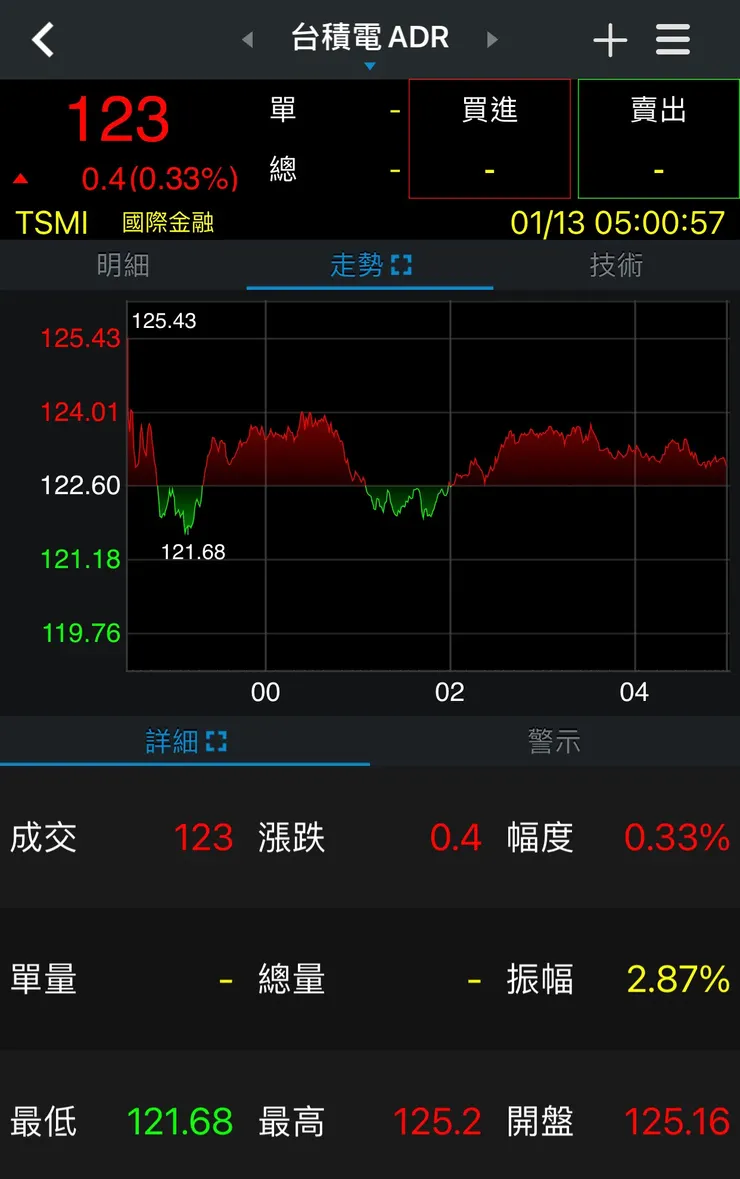Open the 警示 alerts tab
740x1179 pixels.
pos(555,741)
